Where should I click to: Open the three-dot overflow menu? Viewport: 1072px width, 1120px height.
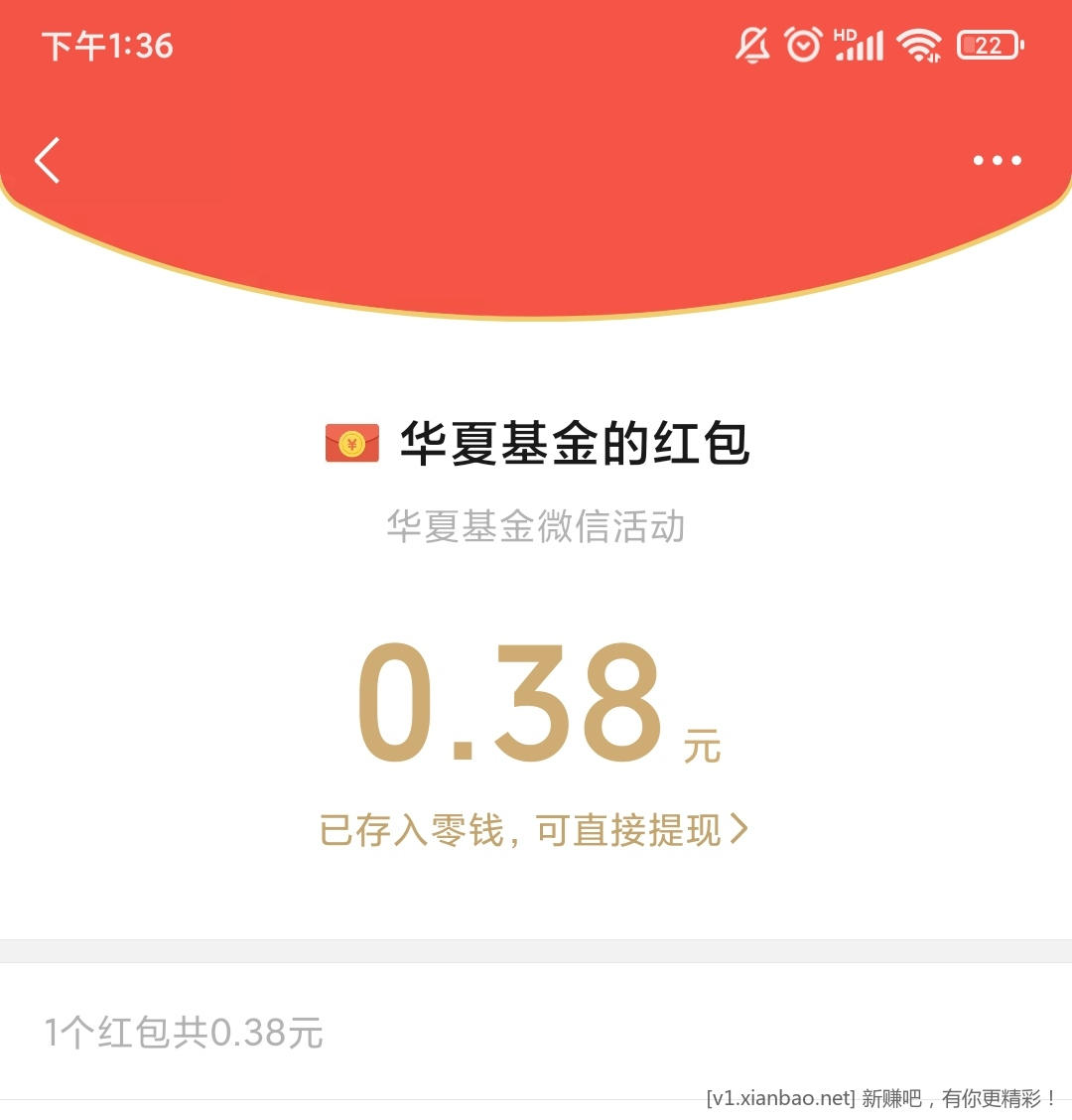pyautogui.click(x=997, y=161)
